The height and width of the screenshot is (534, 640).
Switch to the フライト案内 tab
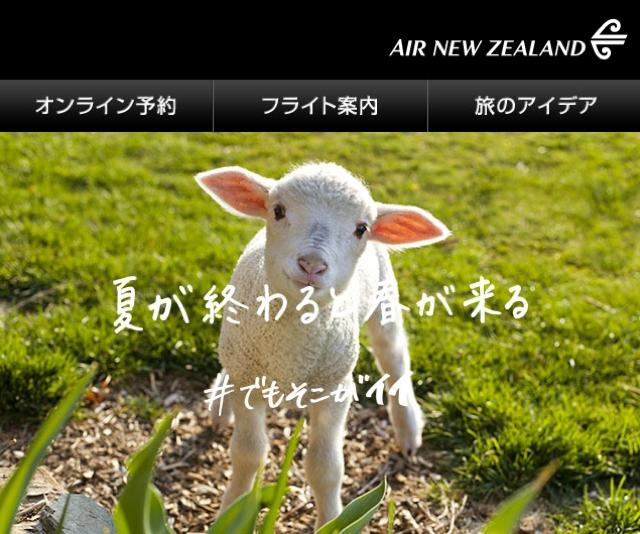320,106
